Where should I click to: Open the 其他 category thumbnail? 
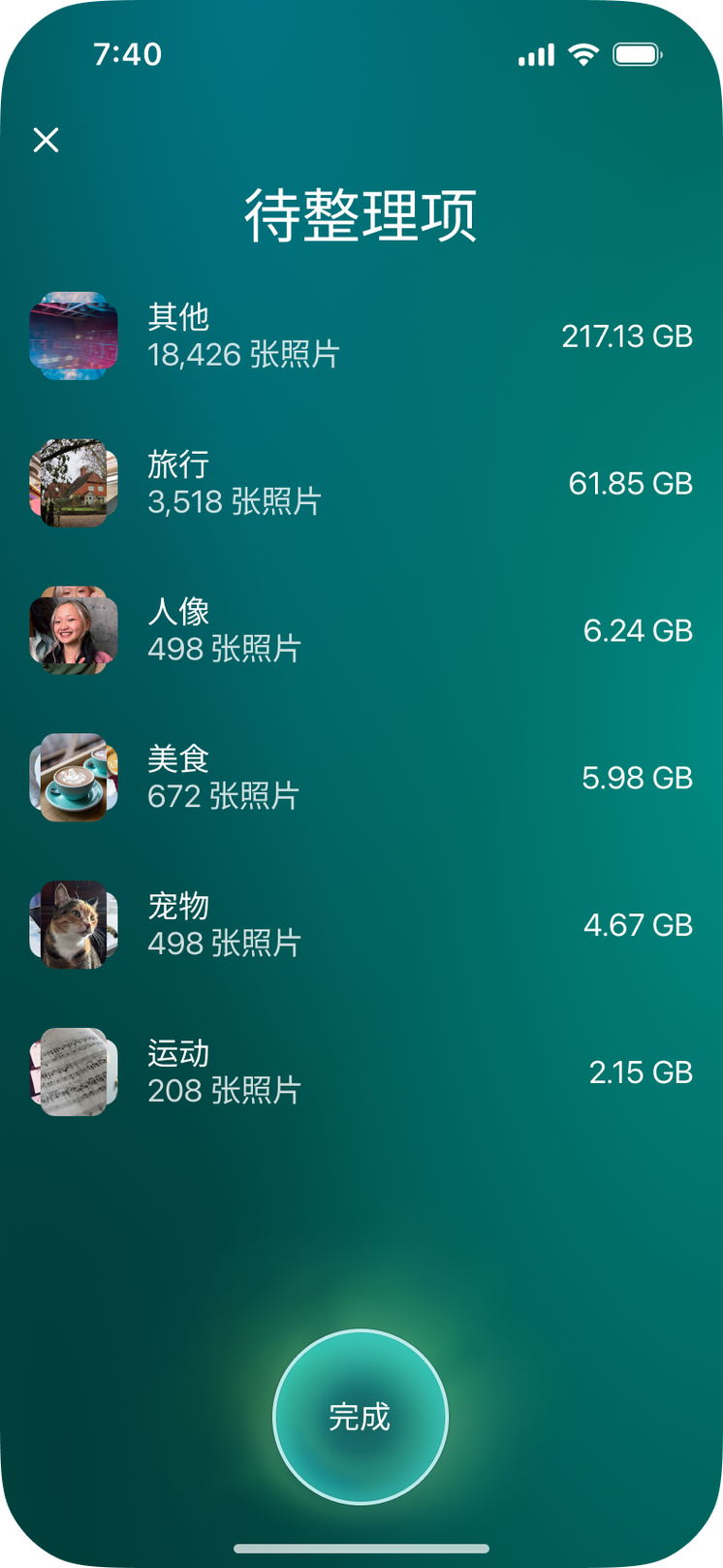pyautogui.click(x=73, y=336)
